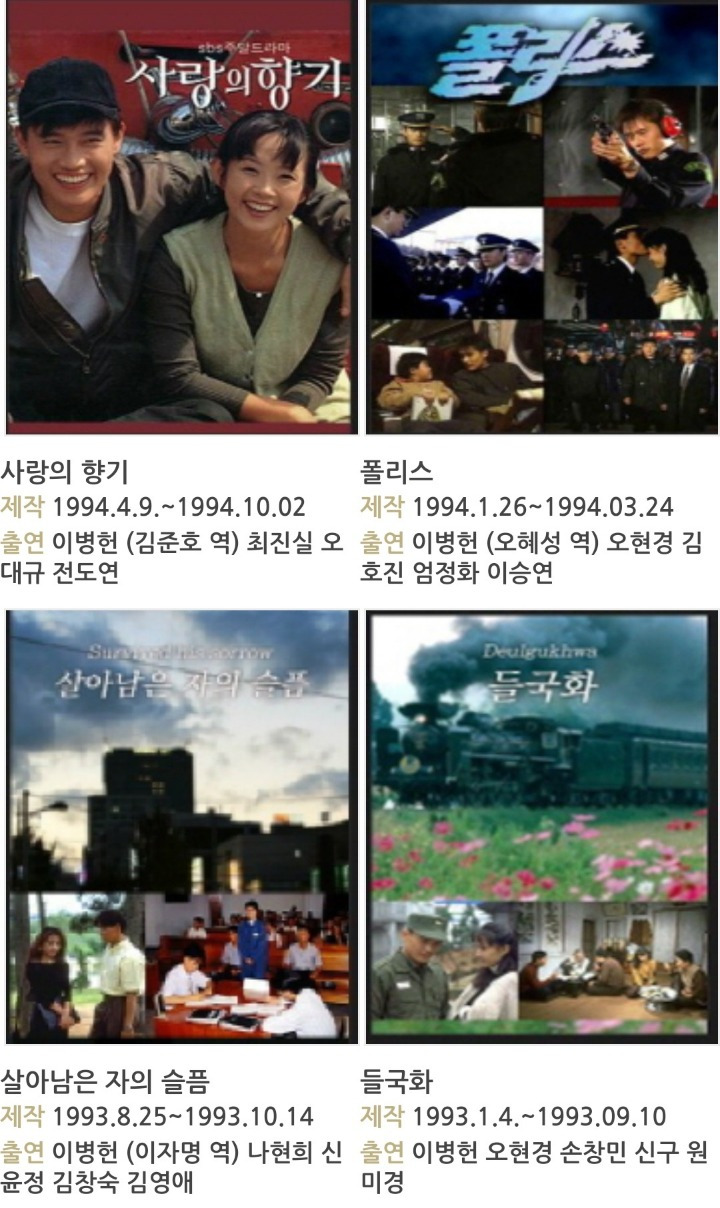Viewport: 720px width, 1208px height.
Task: Open the 폴리스 drama poster
Action: click(542, 217)
